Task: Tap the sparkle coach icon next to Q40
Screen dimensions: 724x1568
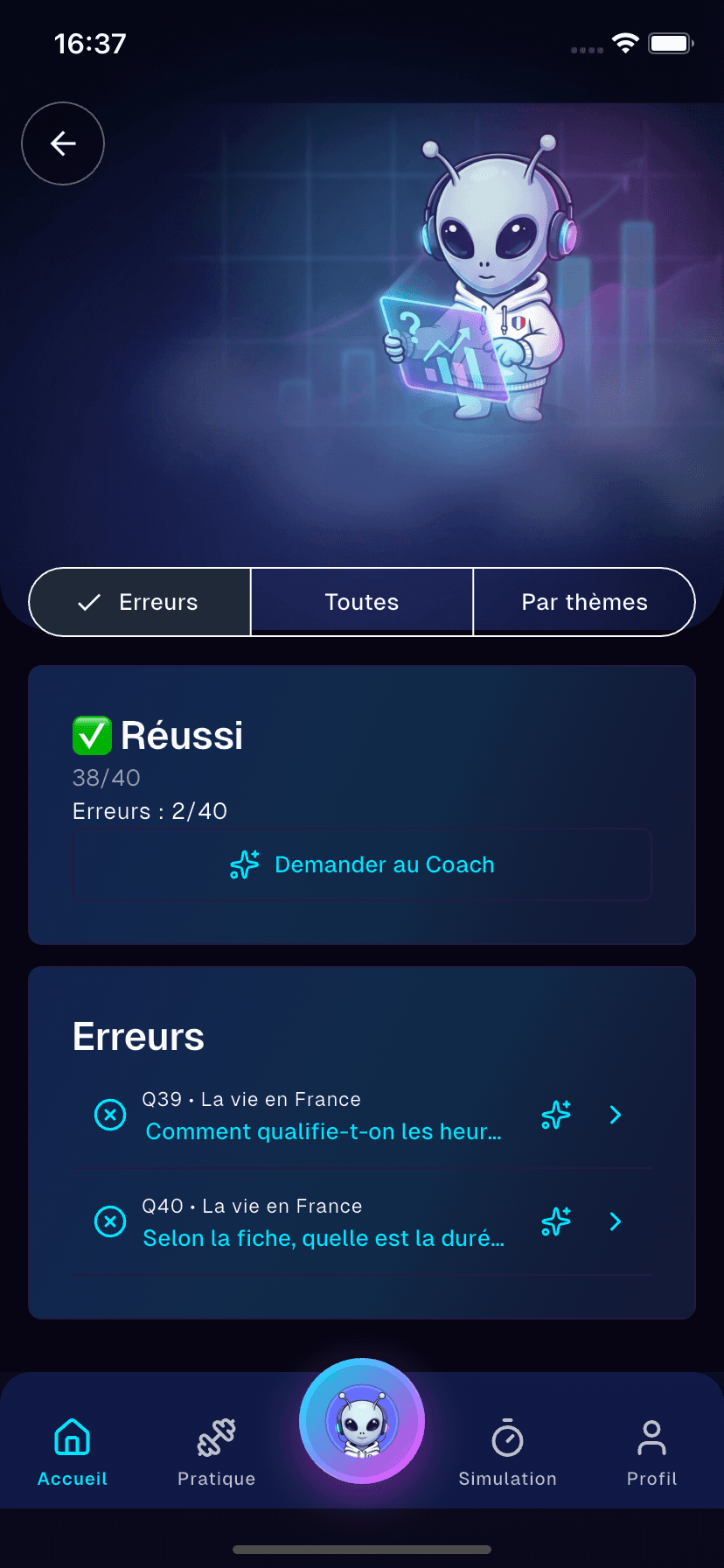Action: (x=556, y=1222)
